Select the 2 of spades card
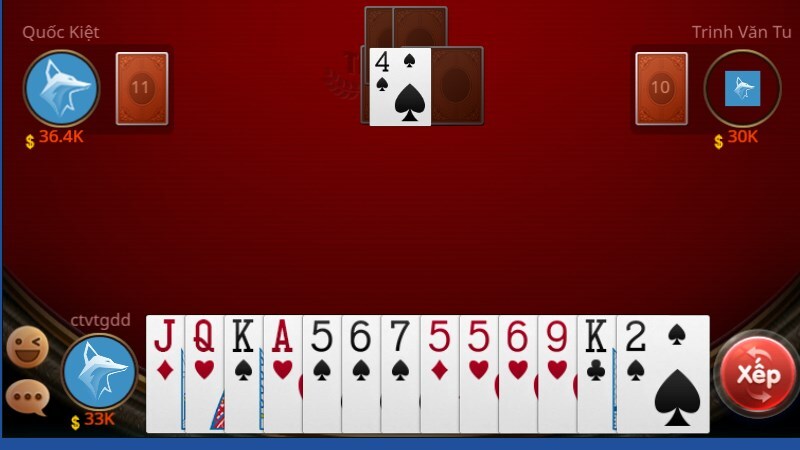The image size is (800, 450). [665, 375]
